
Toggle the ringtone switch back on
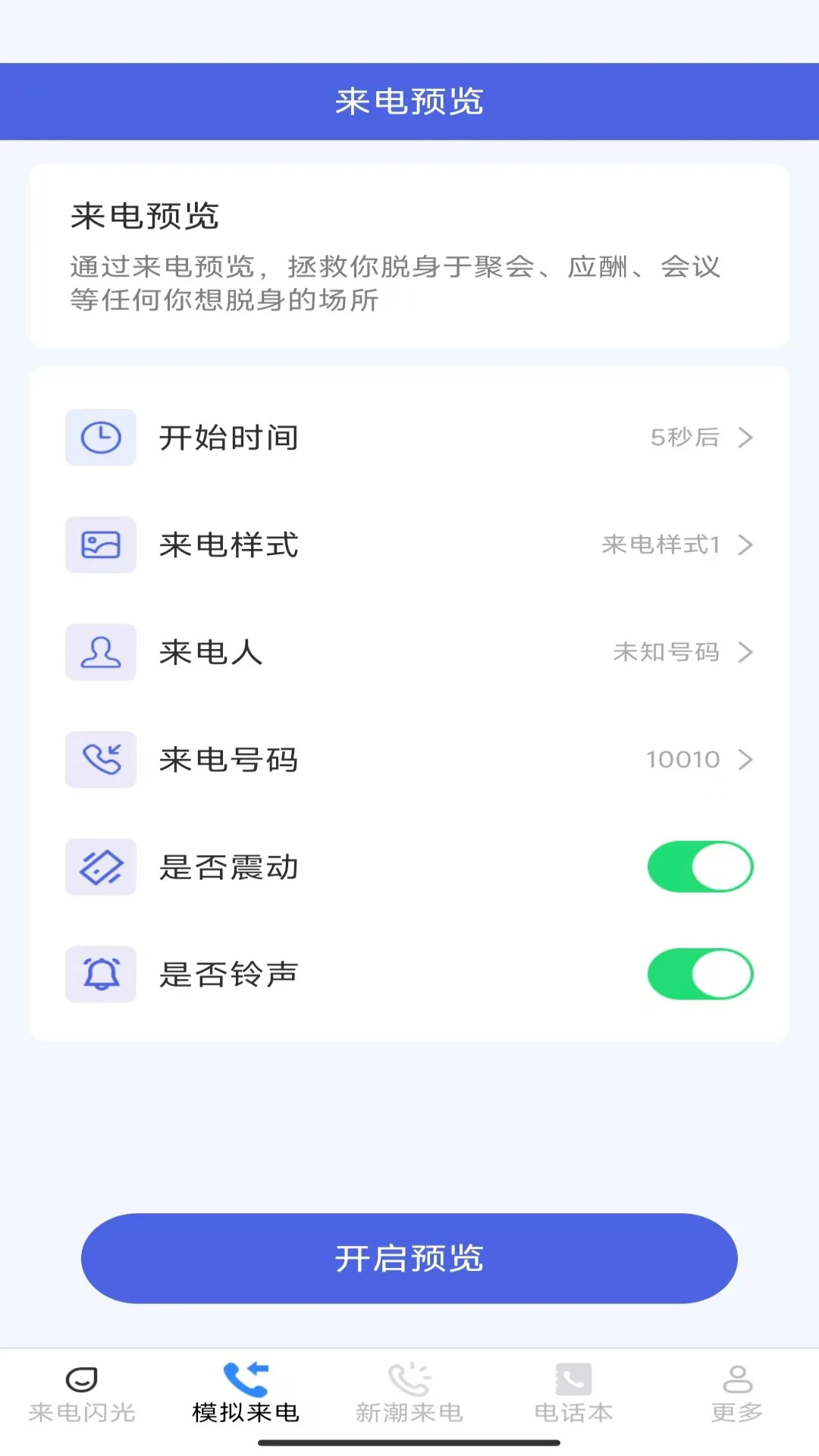[x=699, y=976]
